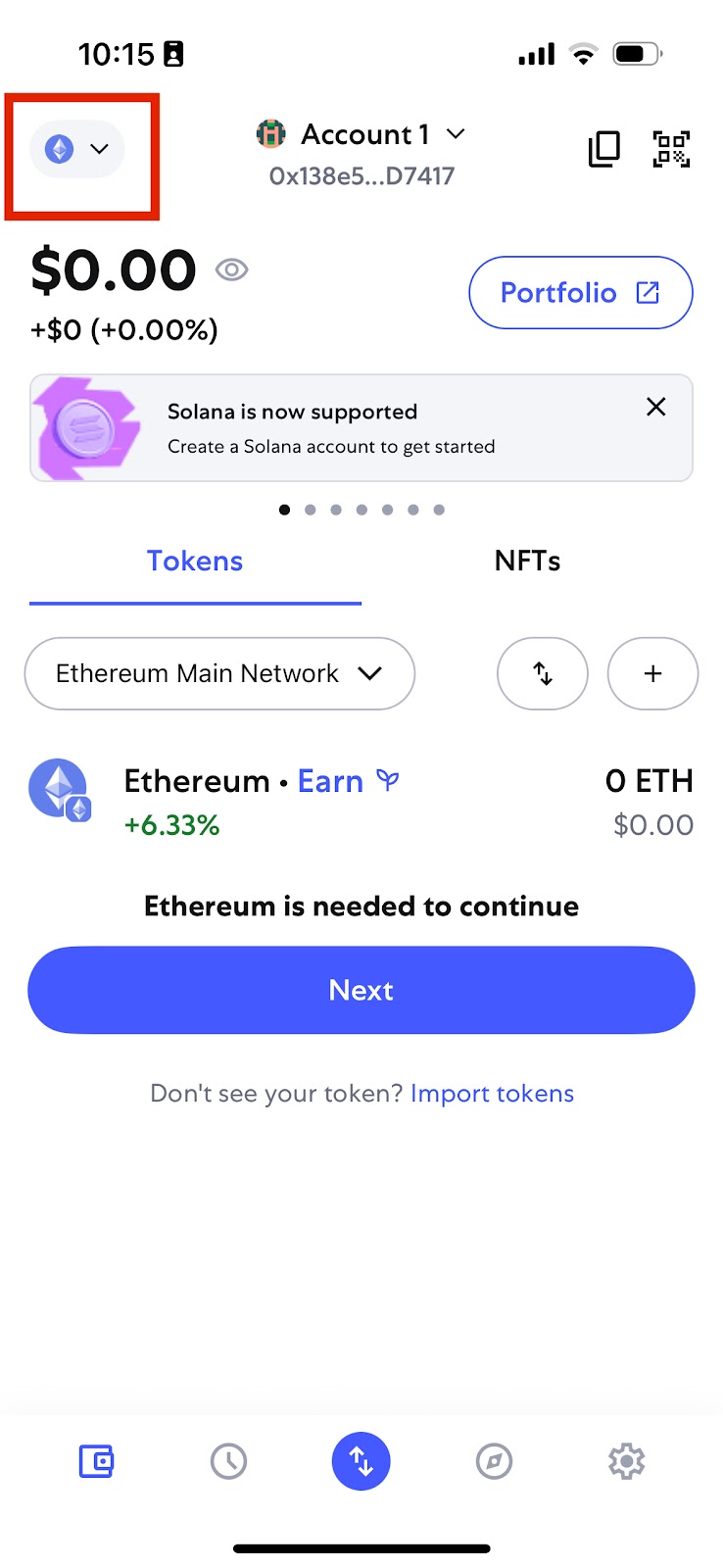Image resolution: width=723 pixels, height=1568 pixels.
Task: Open the Solana supported banner
Action: 361,428
